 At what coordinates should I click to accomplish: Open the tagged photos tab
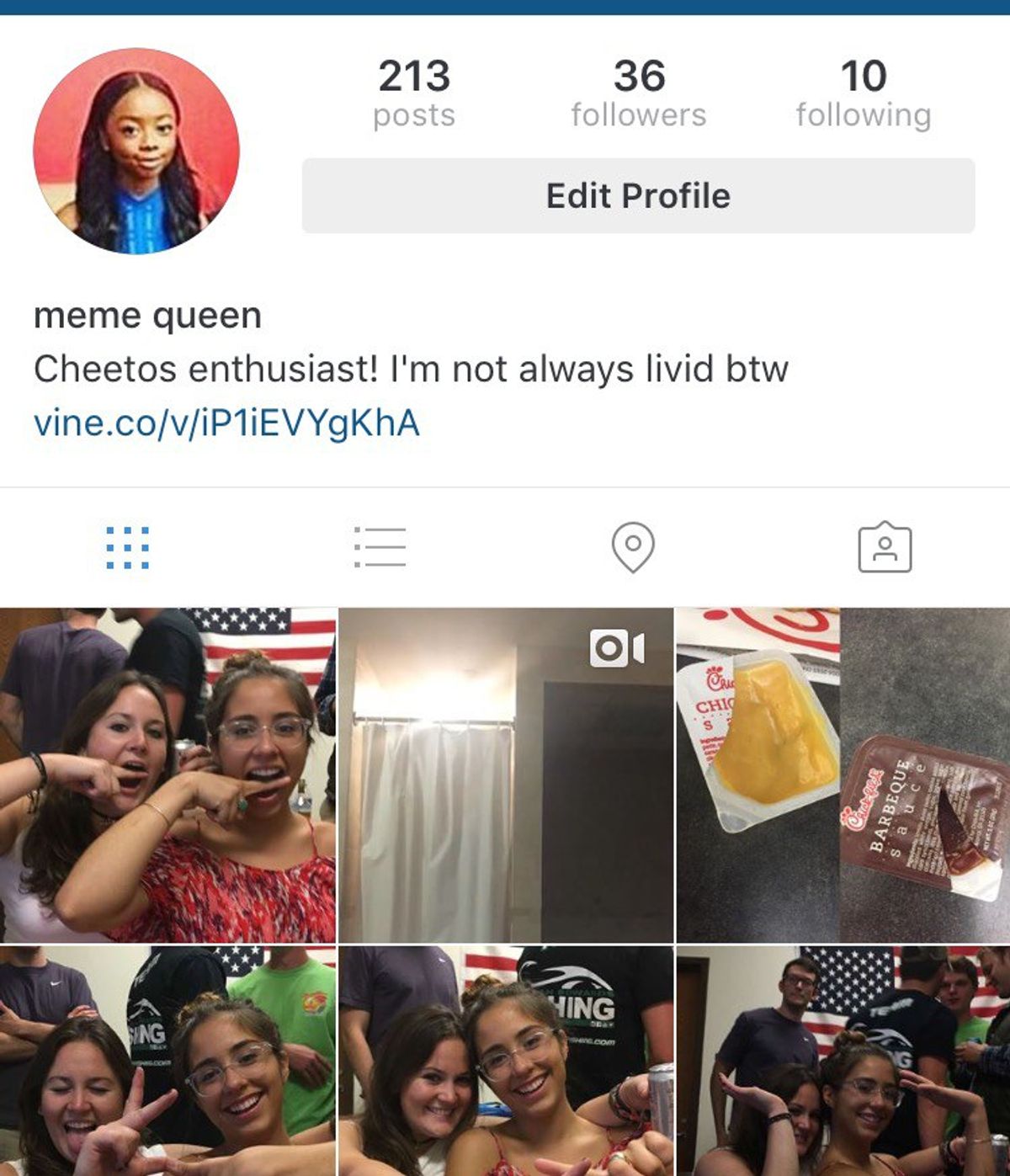(884, 548)
